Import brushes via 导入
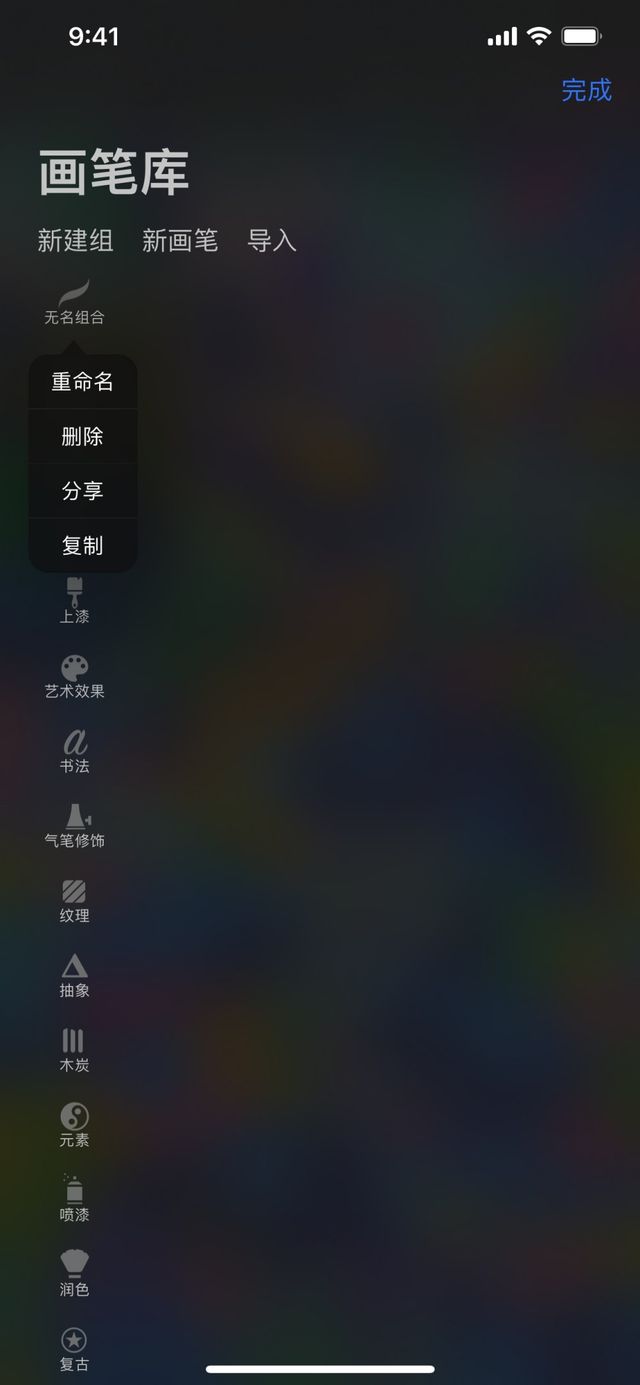Image resolution: width=640 pixels, height=1385 pixels. (x=272, y=241)
